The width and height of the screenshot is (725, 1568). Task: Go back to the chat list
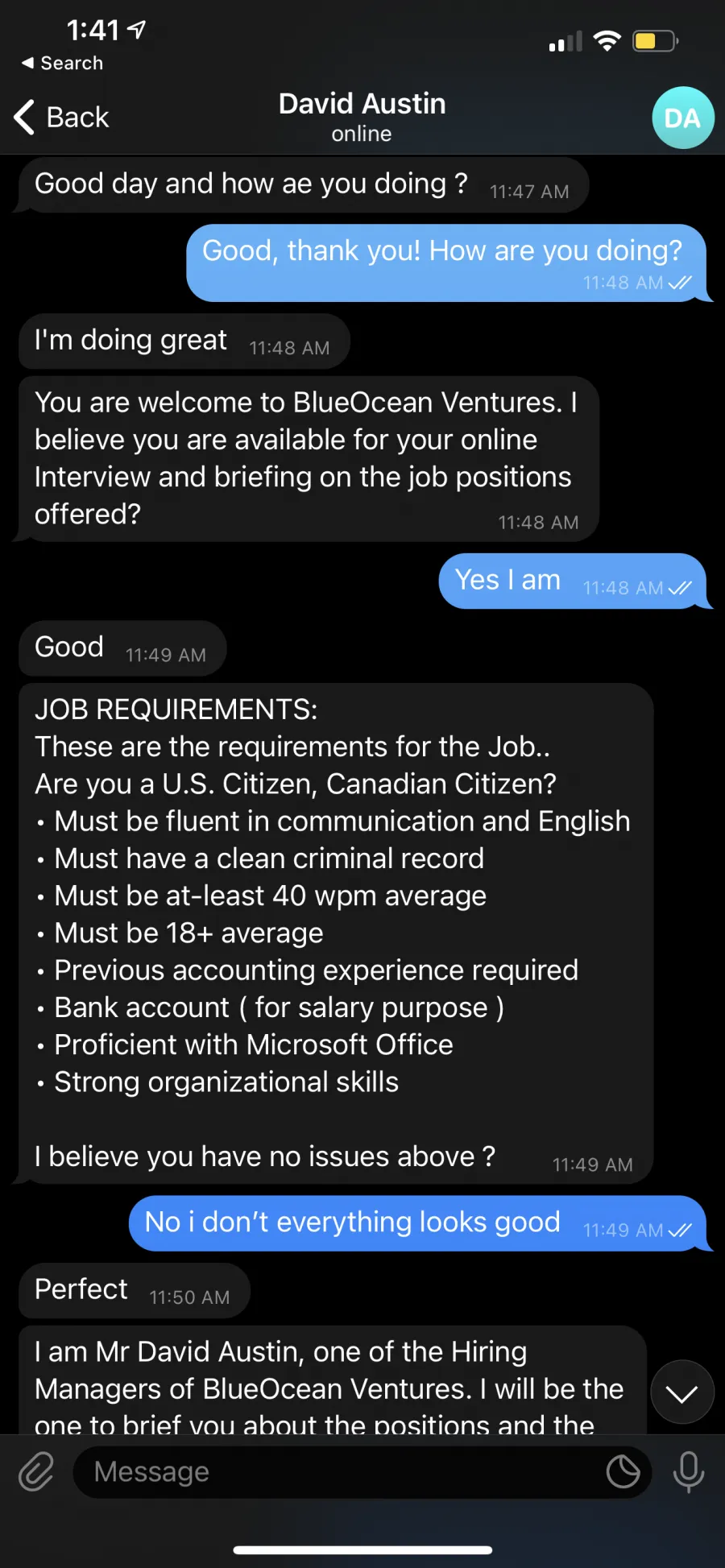click(61, 118)
